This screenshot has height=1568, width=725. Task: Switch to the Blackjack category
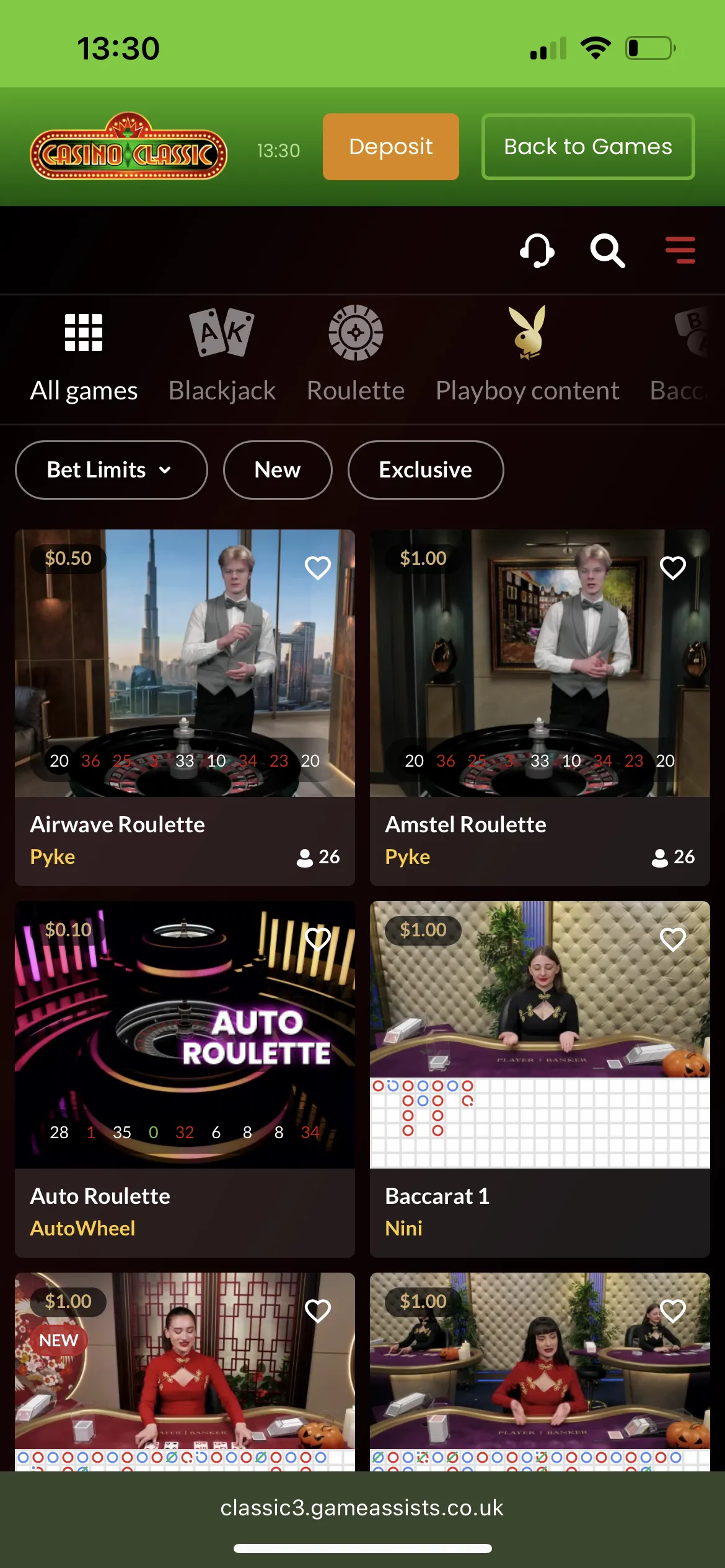222,356
